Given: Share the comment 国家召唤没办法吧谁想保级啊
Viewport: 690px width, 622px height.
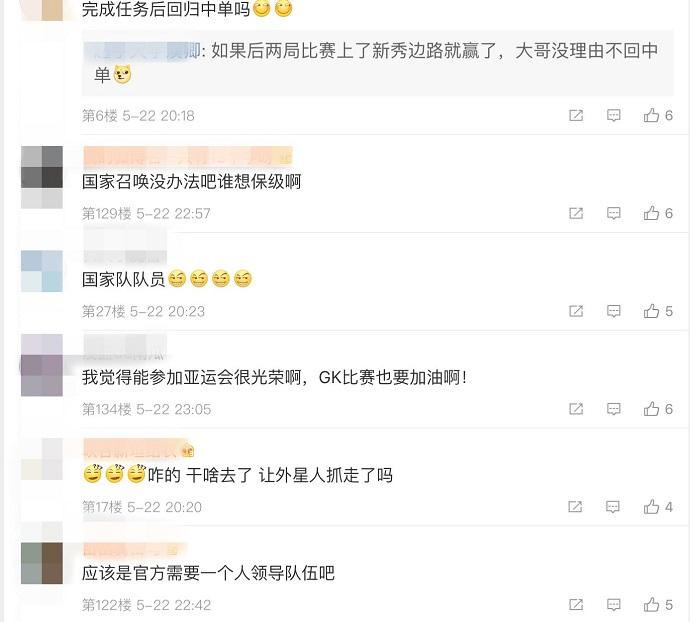Looking at the screenshot, I should point(576,214).
